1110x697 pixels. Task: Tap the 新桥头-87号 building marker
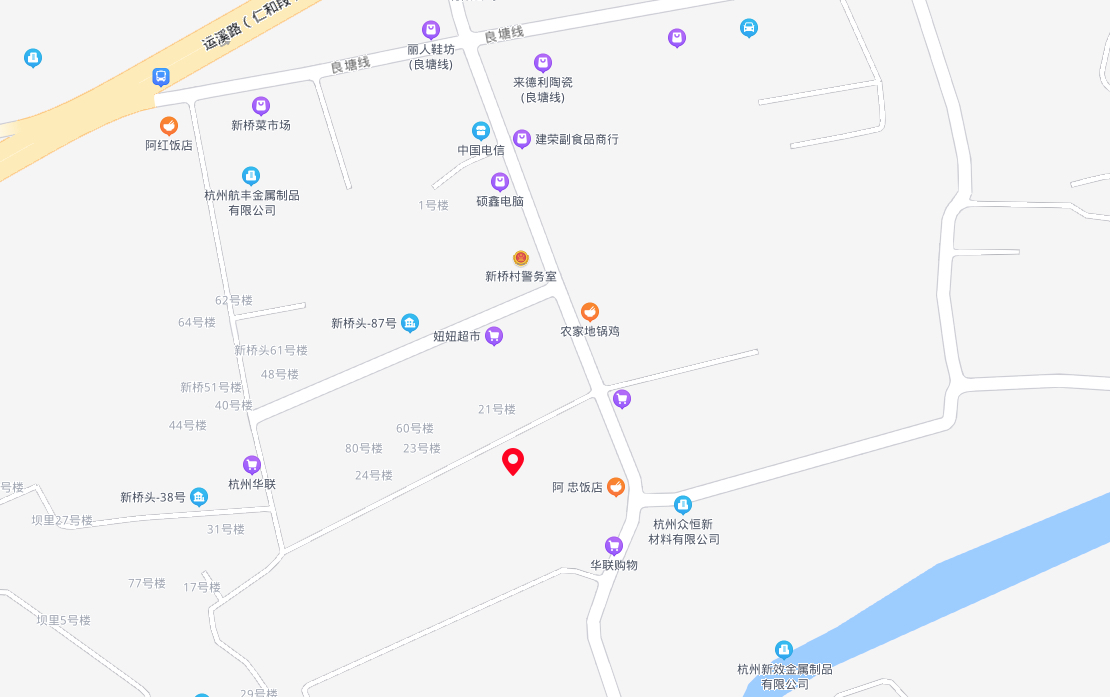410,323
